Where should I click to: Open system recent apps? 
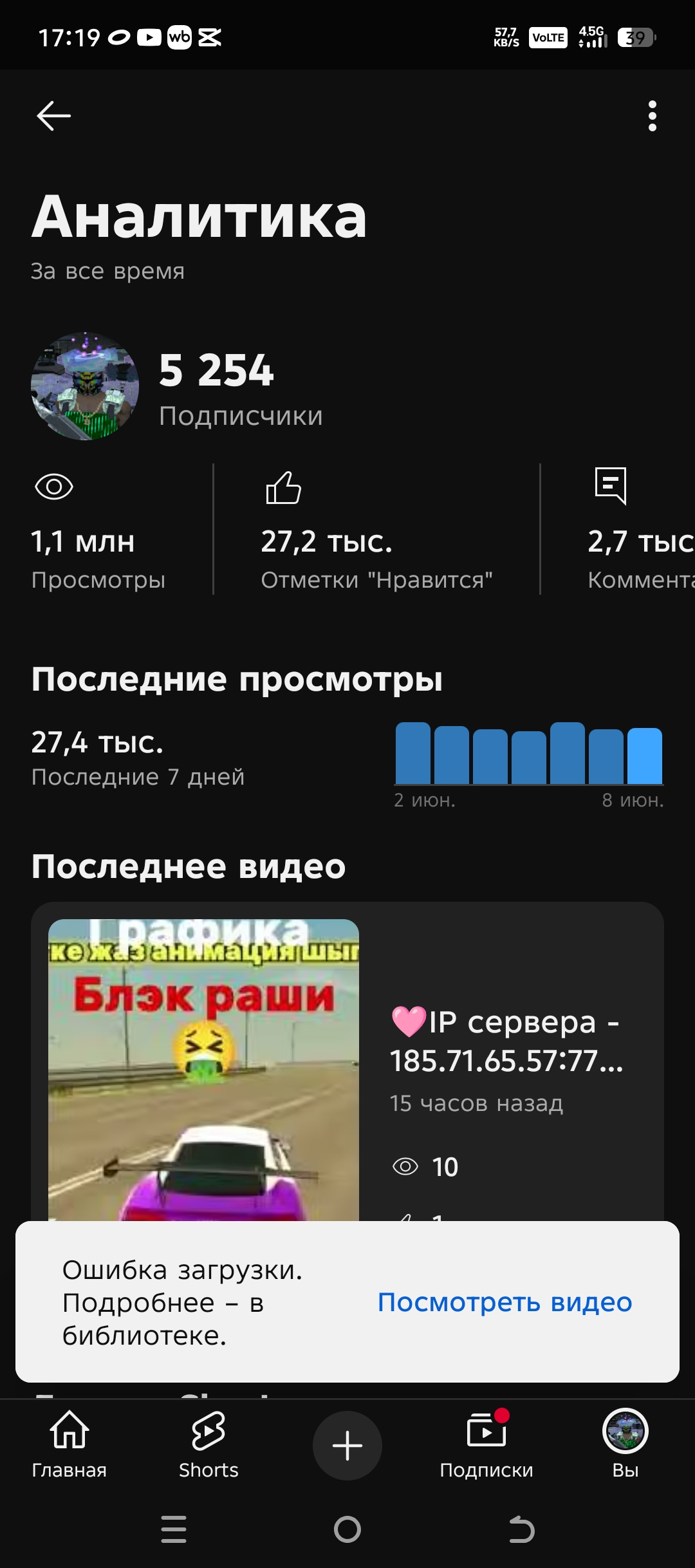[174, 1529]
